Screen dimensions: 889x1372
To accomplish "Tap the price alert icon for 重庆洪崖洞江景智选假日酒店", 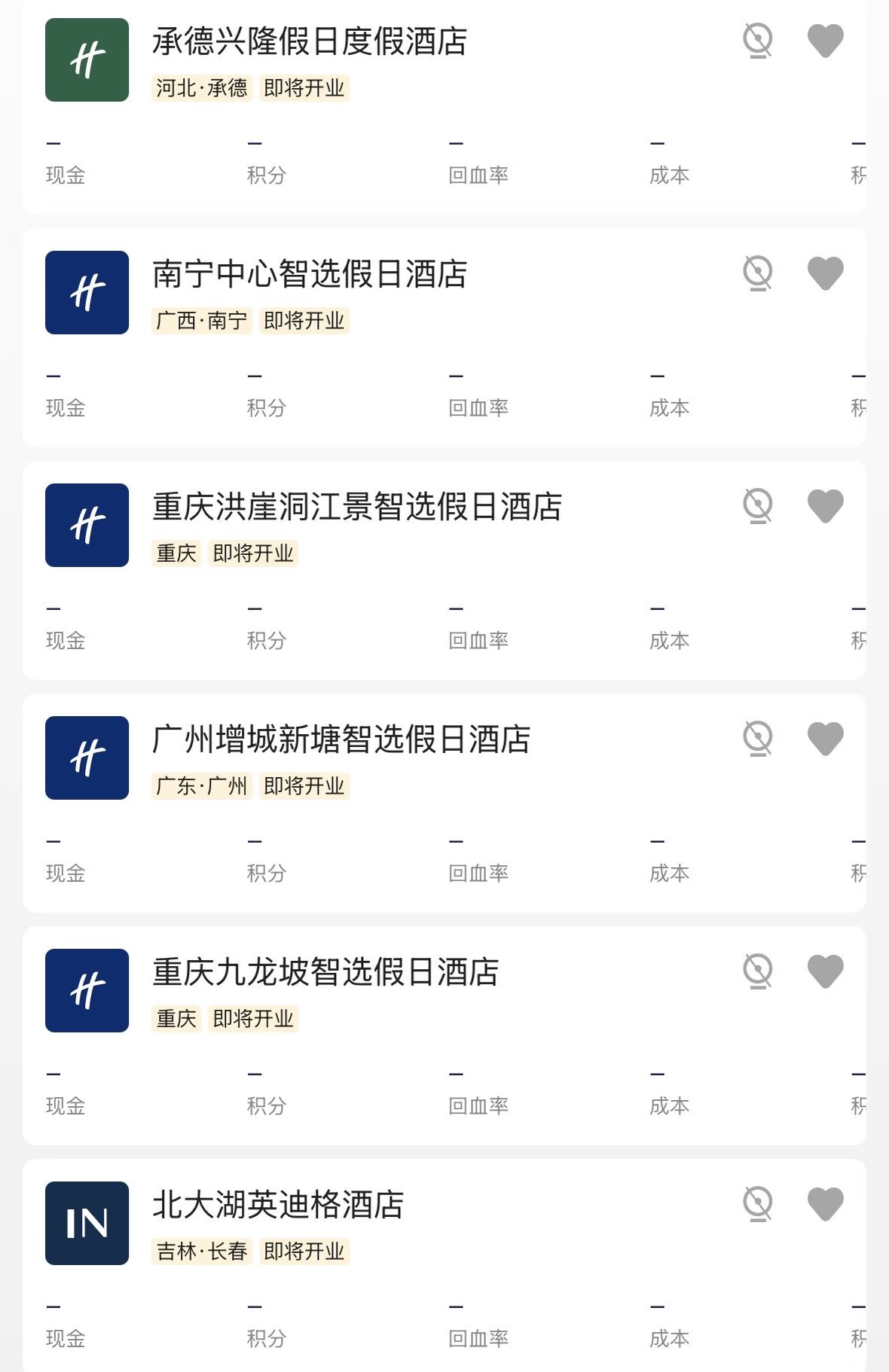I will coord(758,506).
